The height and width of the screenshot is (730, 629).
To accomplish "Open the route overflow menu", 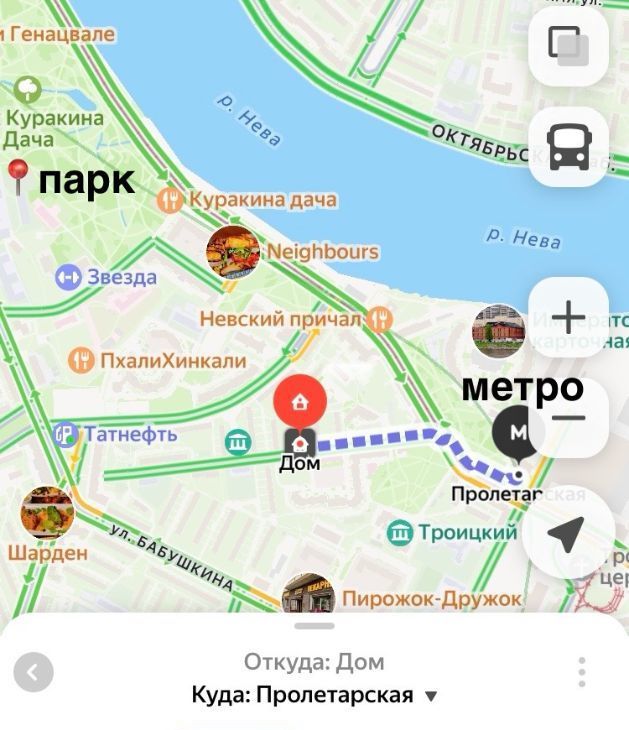I will [x=581, y=672].
